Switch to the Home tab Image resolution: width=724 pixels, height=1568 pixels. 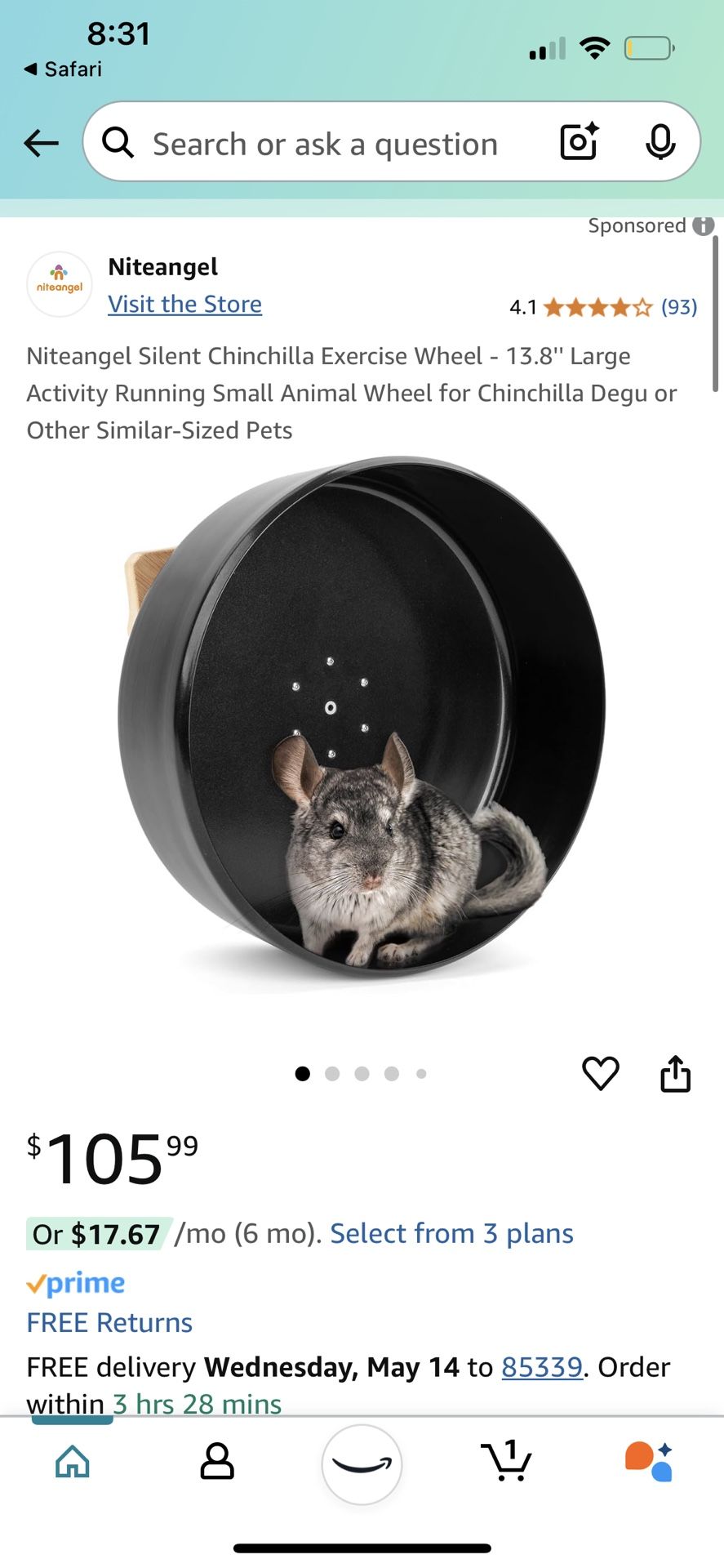tap(73, 1461)
